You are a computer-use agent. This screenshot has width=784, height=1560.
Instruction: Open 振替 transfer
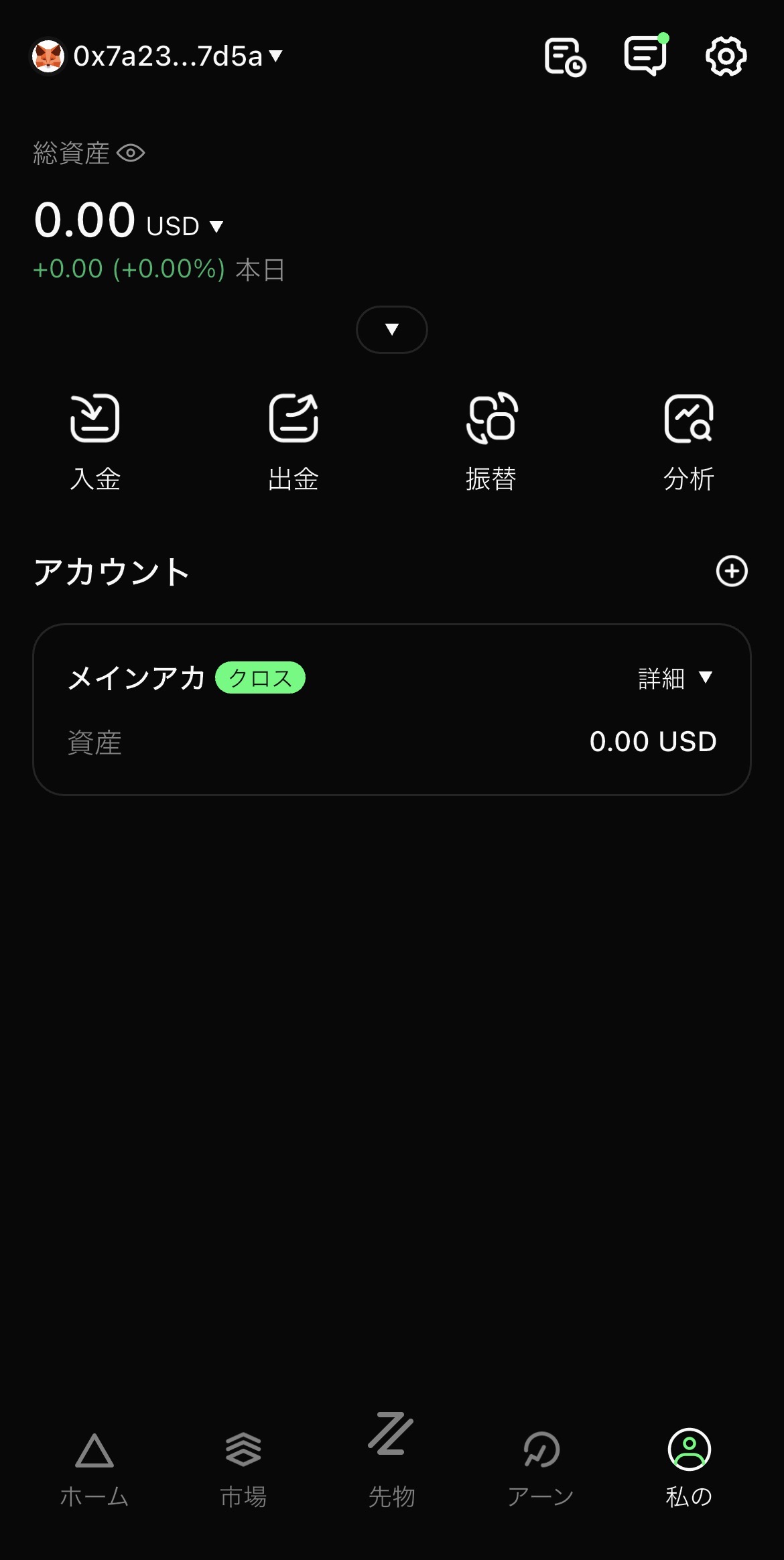coord(491,442)
